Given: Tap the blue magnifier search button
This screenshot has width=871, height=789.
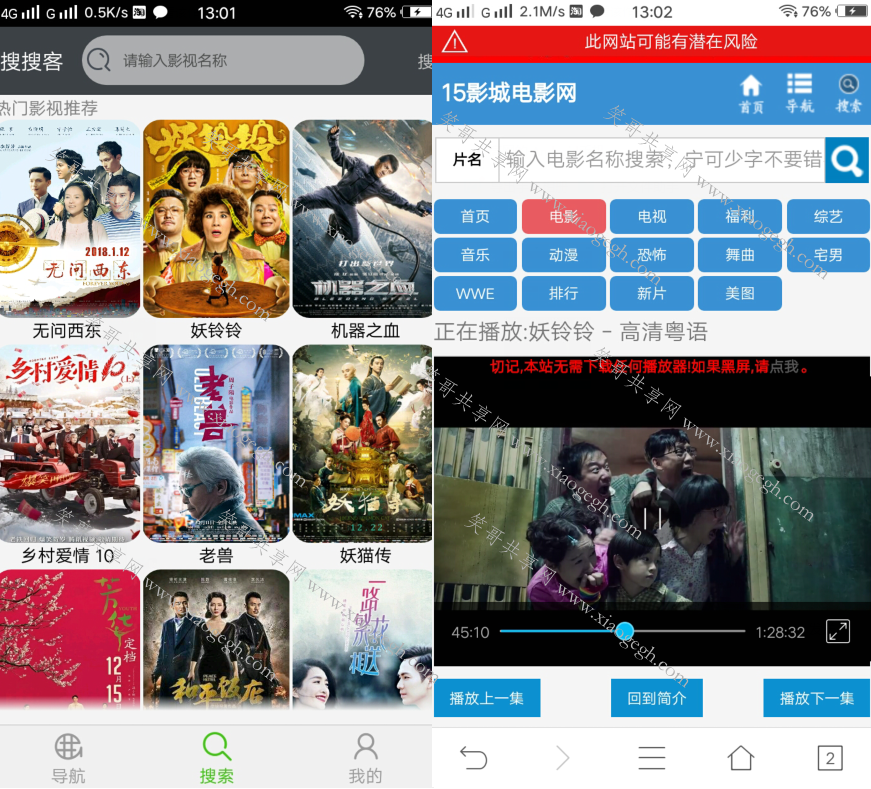Looking at the screenshot, I should pos(847,160).
